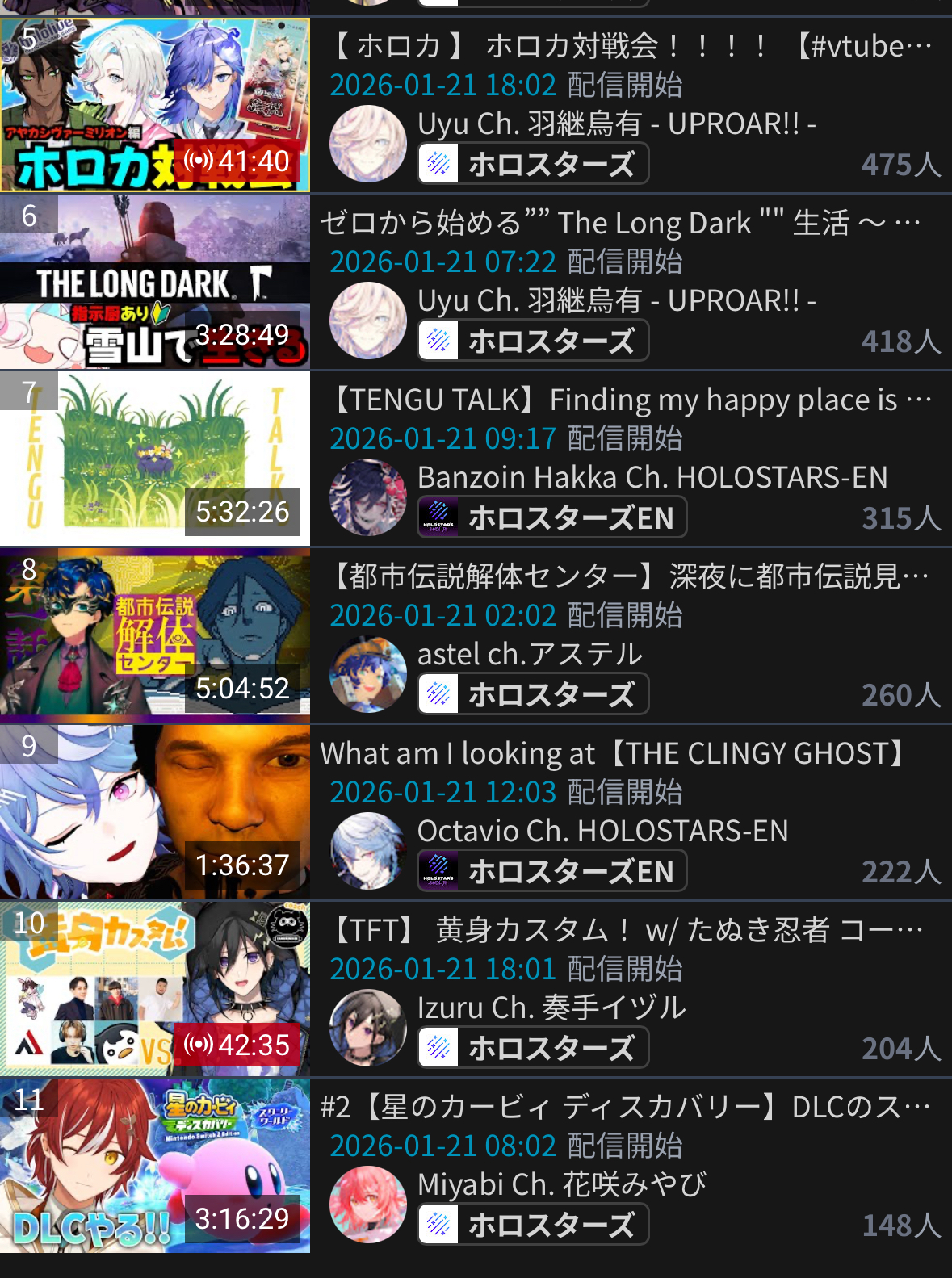Open astel ch.アステル channel avatar
952x1278 pixels.
tap(368, 674)
